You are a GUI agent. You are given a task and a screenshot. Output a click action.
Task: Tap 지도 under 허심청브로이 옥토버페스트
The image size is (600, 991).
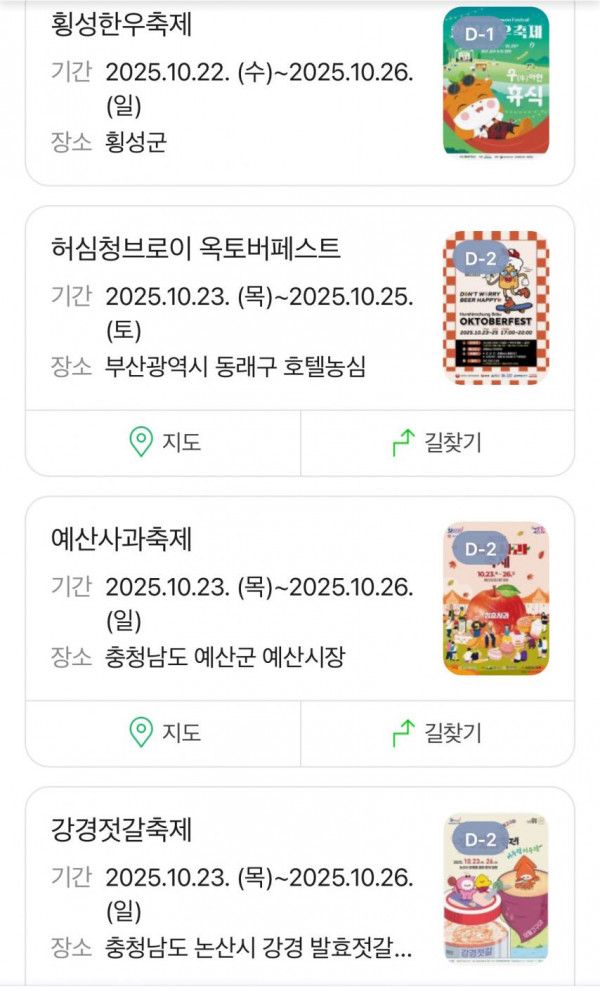point(163,443)
